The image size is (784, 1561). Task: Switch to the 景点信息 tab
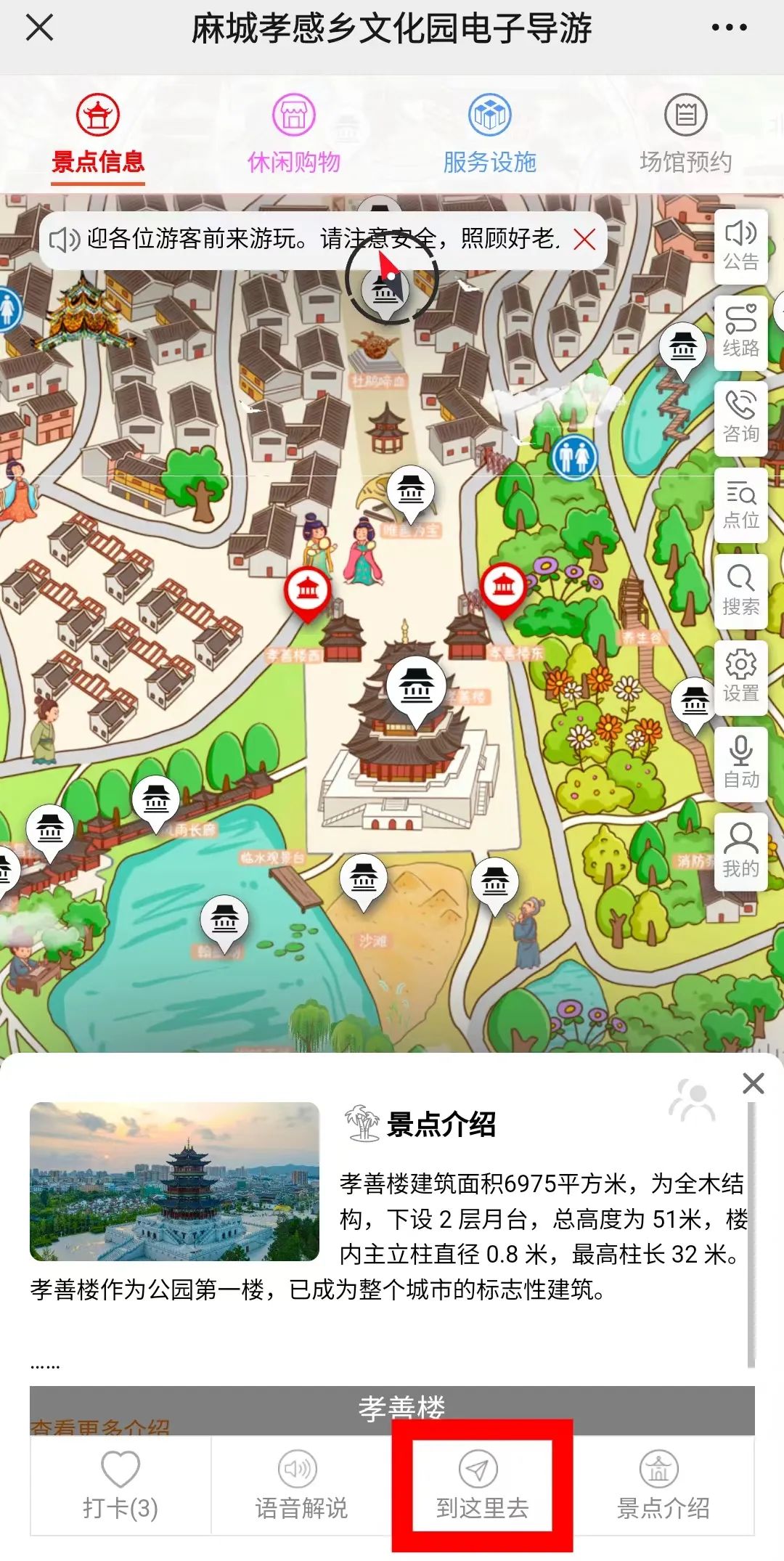(98, 136)
